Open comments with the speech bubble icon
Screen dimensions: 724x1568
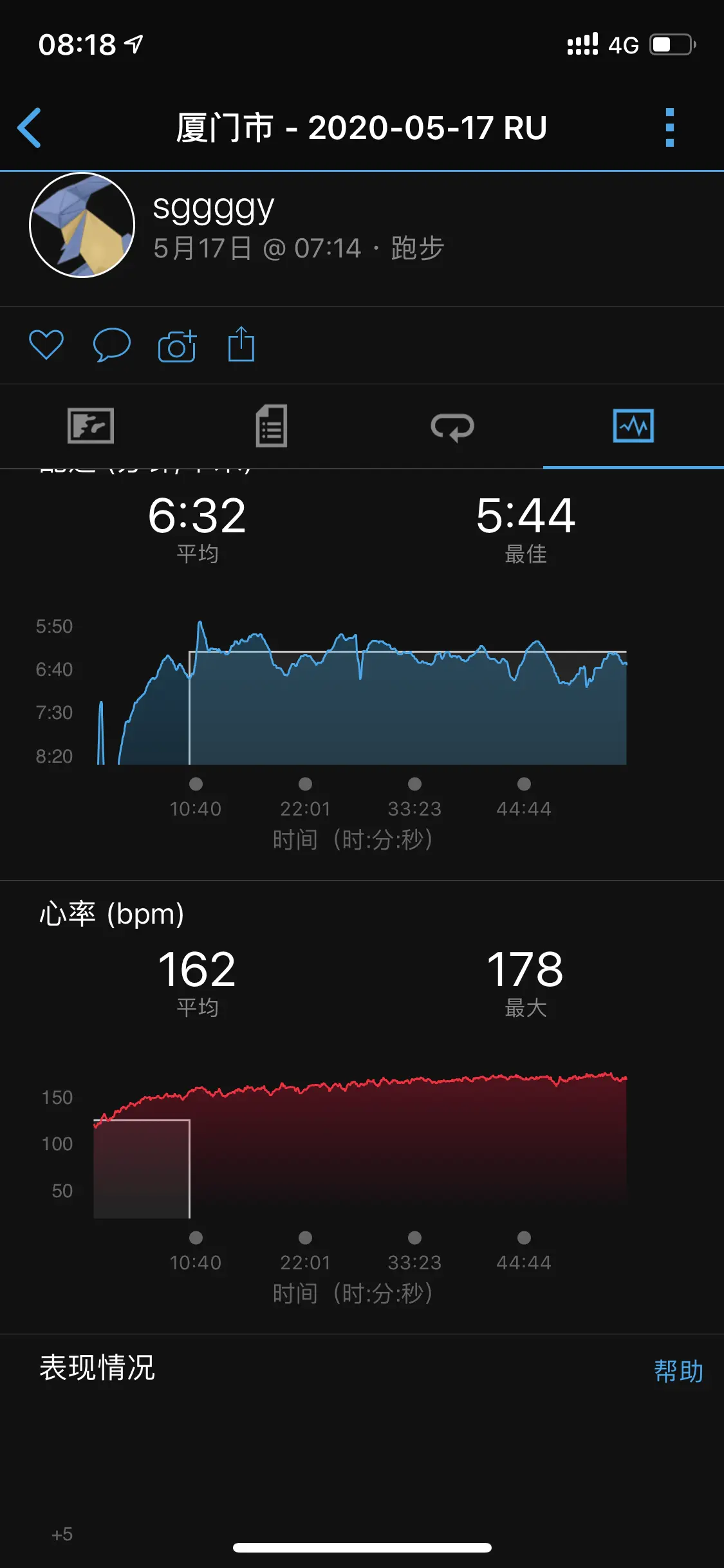pyautogui.click(x=112, y=345)
